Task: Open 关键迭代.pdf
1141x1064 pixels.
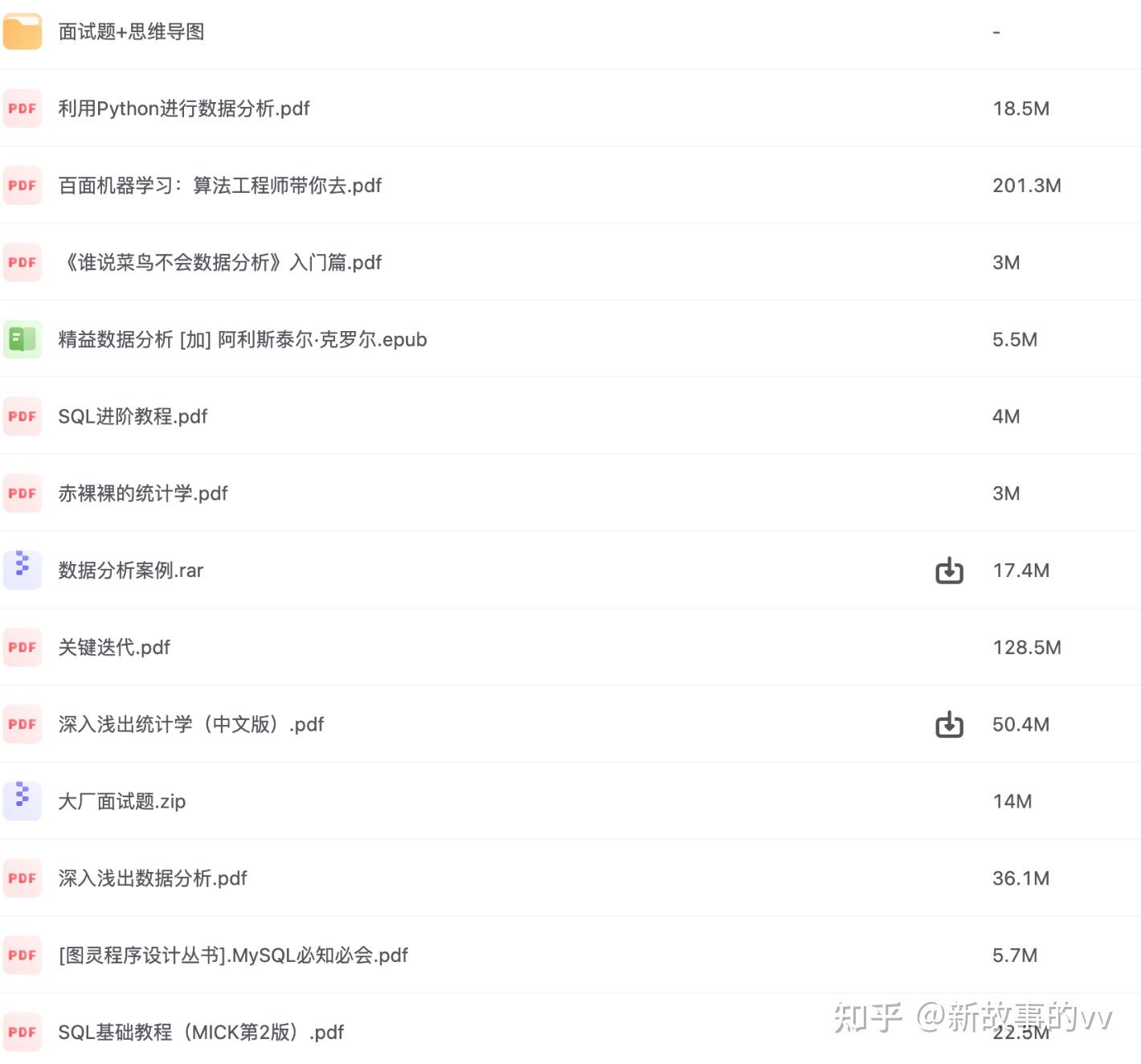Action: pos(114,648)
